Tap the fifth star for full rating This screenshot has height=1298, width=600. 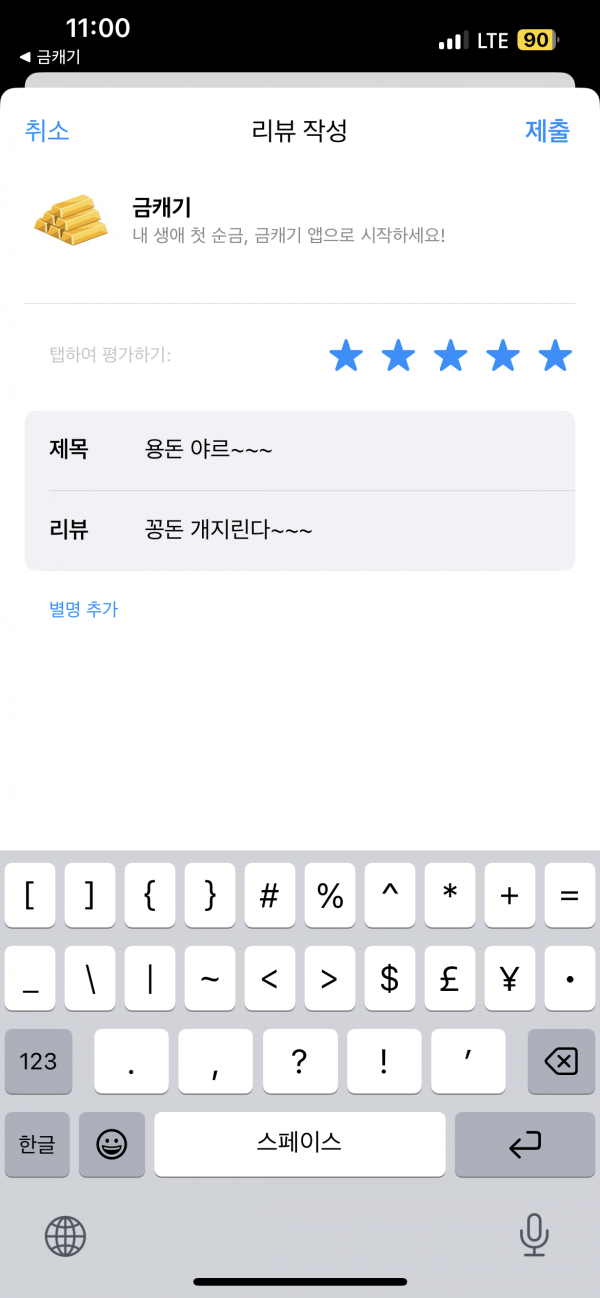(x=555, y=354)
